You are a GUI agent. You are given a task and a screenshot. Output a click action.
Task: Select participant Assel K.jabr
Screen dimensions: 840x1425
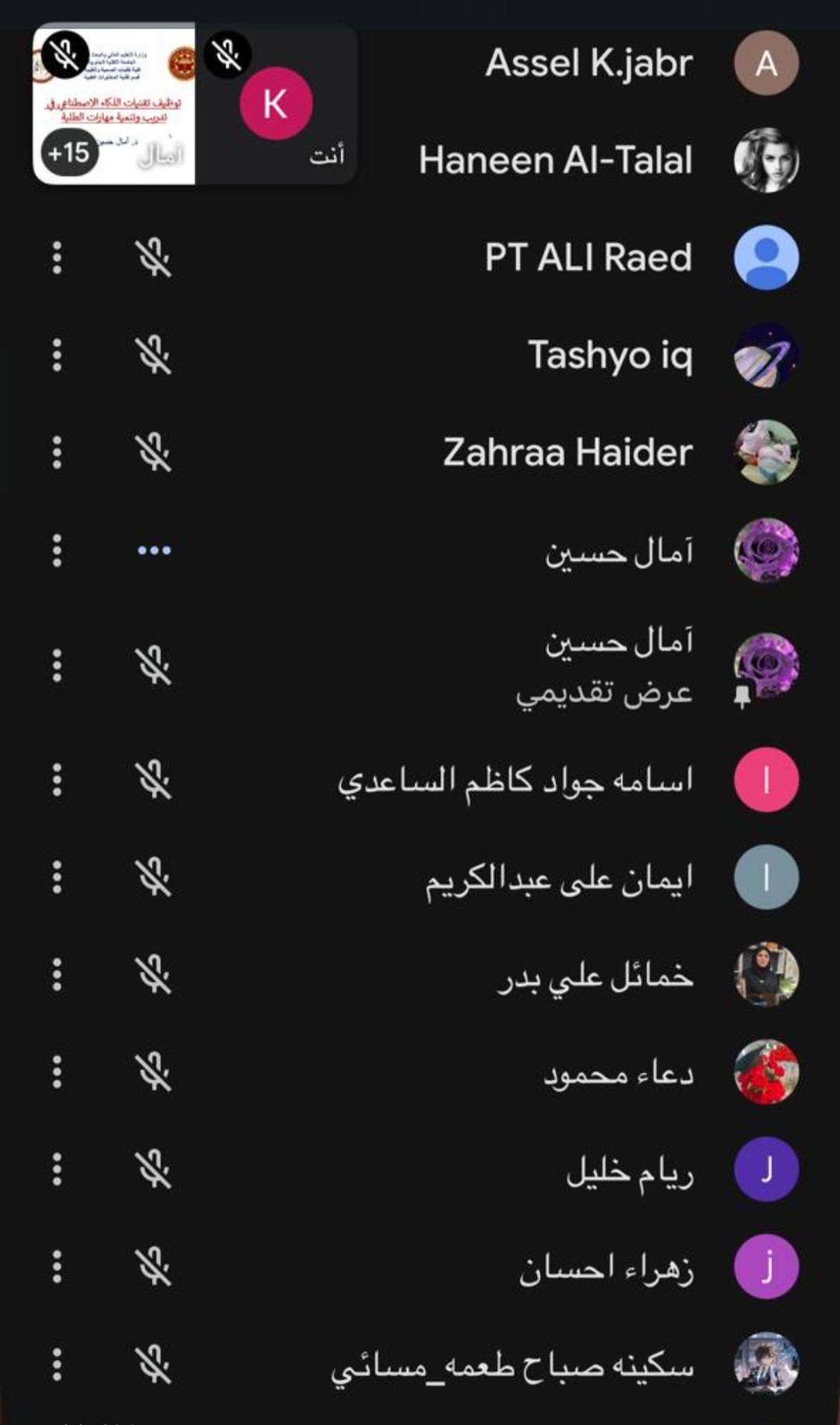(589, 63)
